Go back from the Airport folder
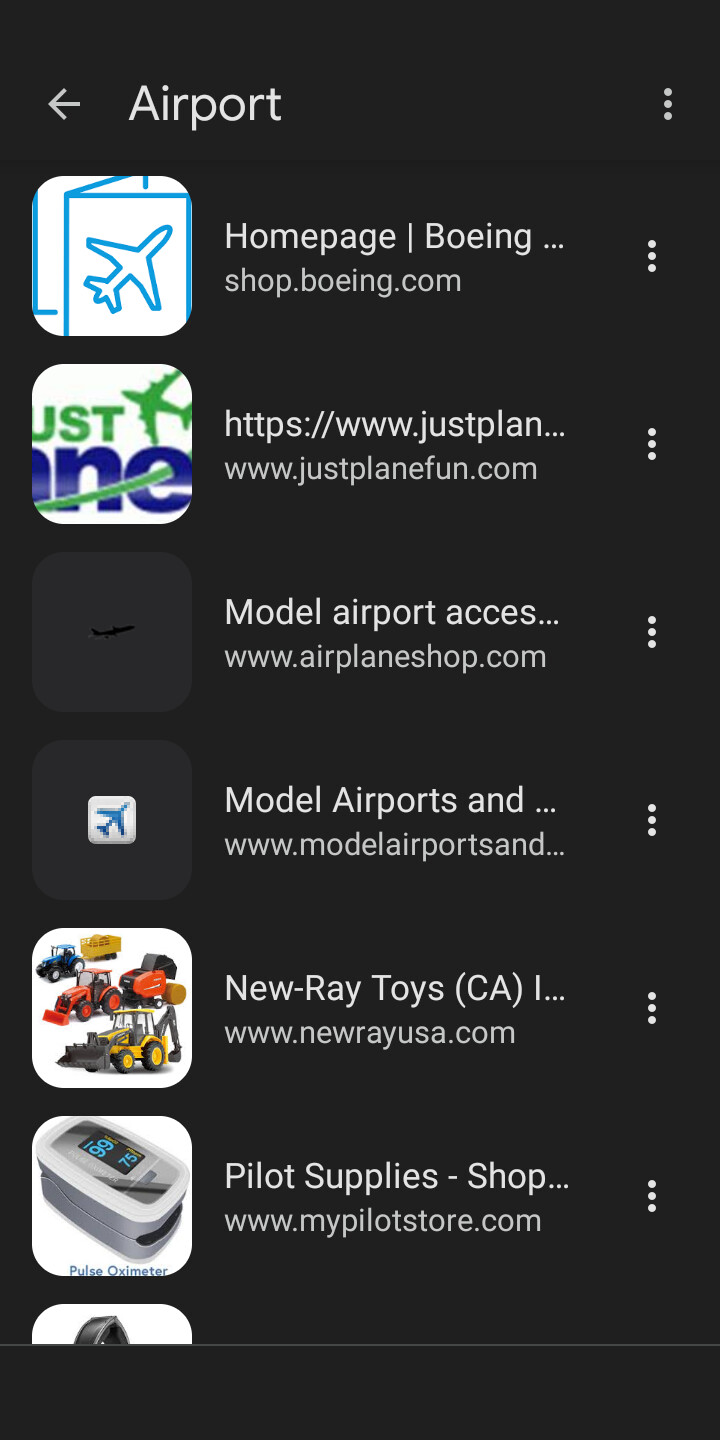Screen dimensions: 720x1440 point(64,104)
